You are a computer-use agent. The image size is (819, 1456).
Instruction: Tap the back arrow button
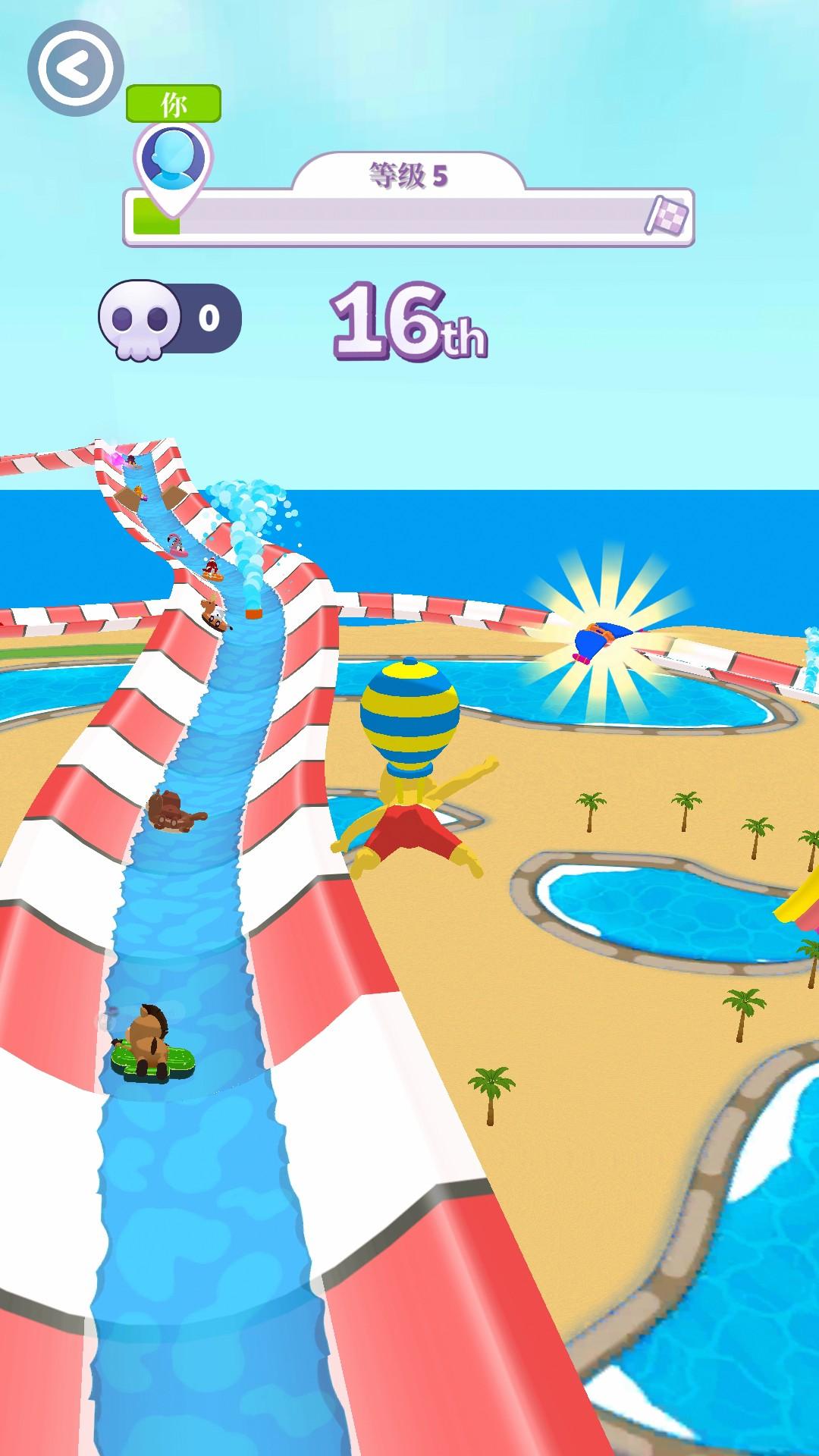[75, 69]
